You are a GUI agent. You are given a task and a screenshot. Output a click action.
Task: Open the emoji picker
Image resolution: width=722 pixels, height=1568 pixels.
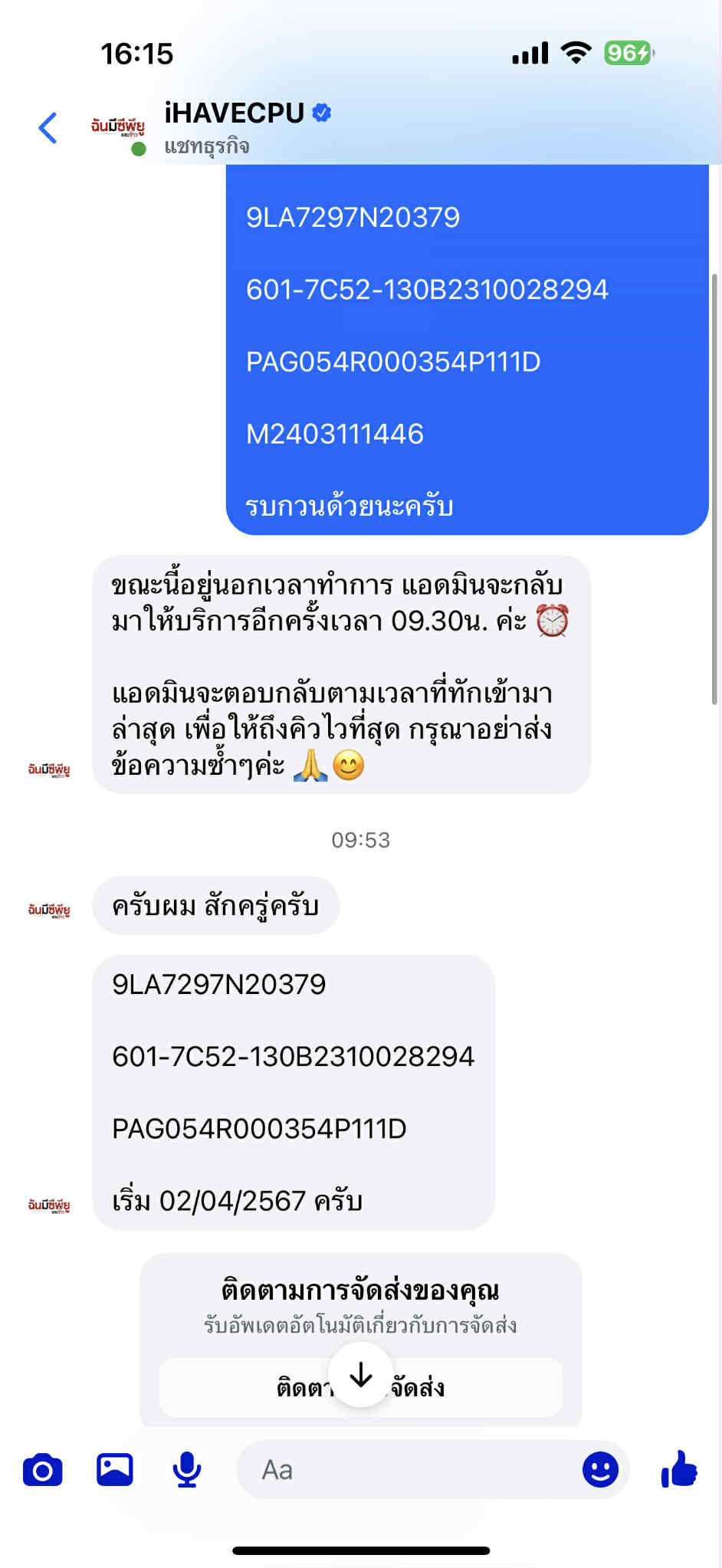(600, 1469)
